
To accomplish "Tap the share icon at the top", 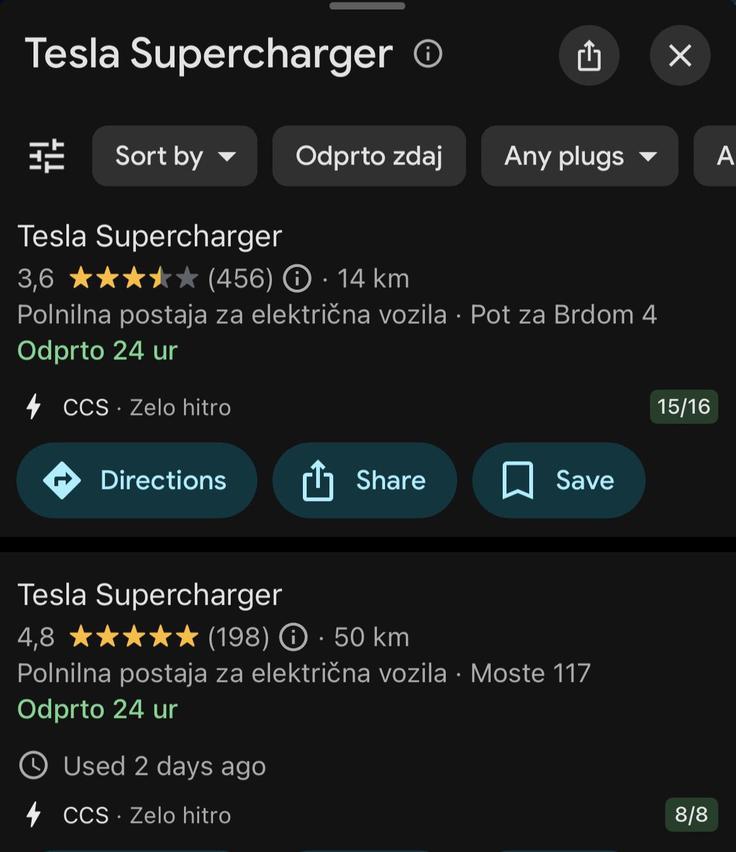I will 589,55.
